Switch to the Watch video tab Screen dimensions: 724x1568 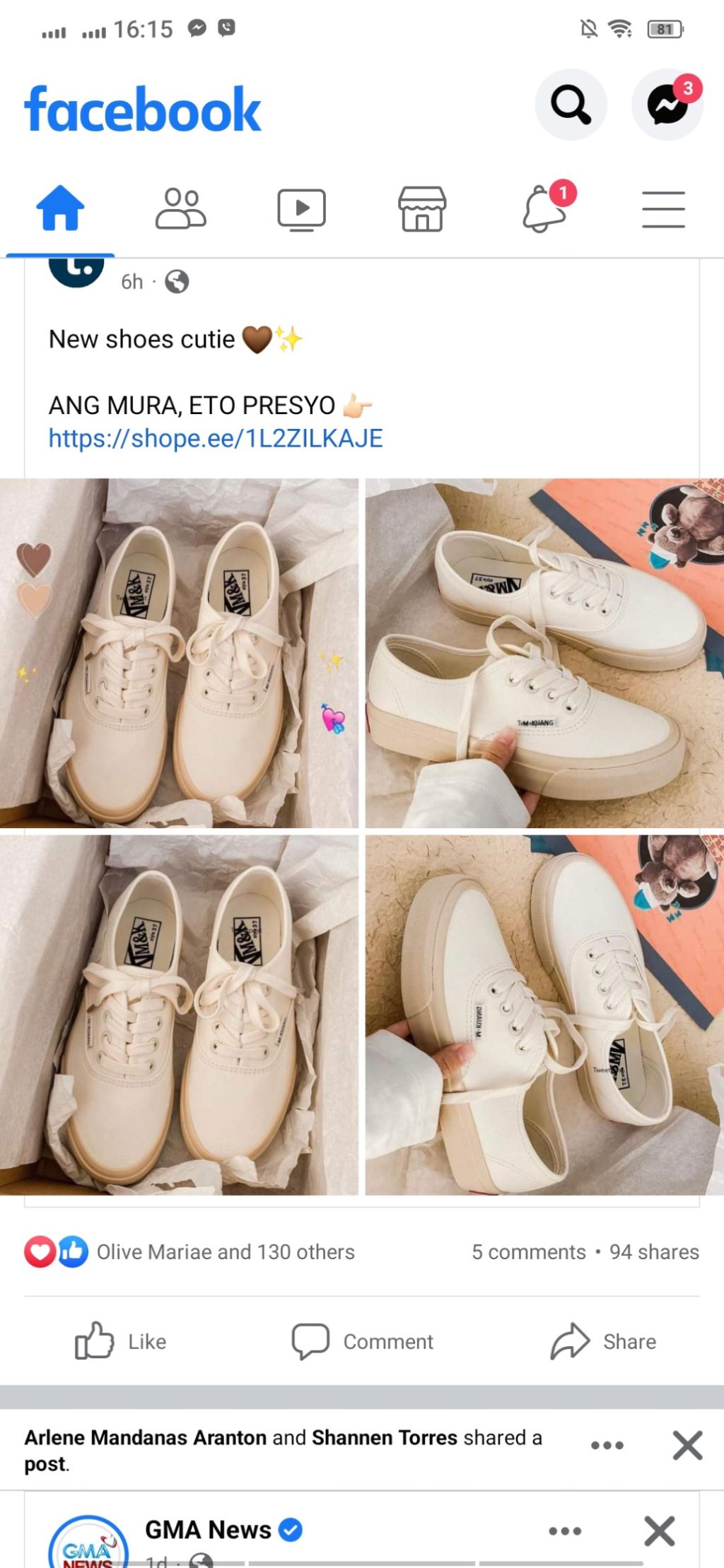301,209
